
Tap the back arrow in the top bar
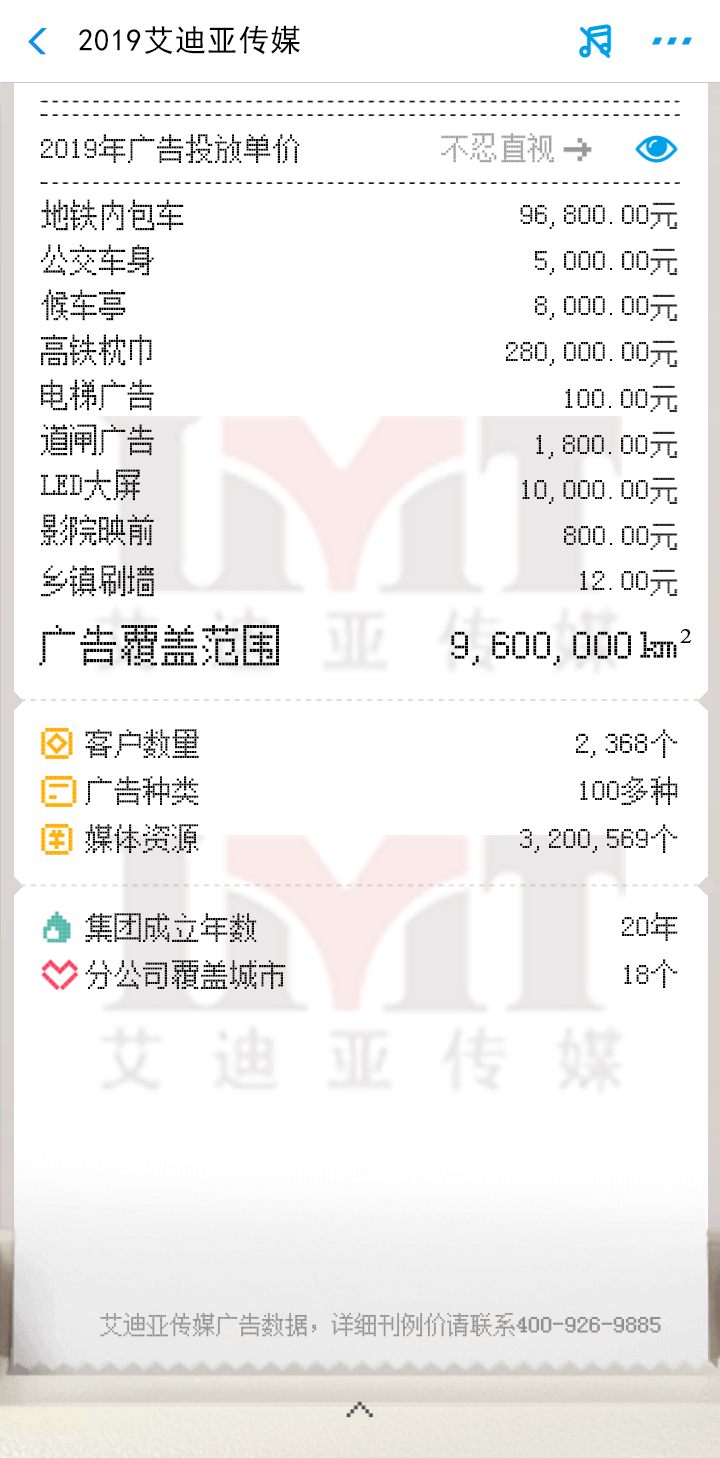pyautogui.click(x=37, y=41)
